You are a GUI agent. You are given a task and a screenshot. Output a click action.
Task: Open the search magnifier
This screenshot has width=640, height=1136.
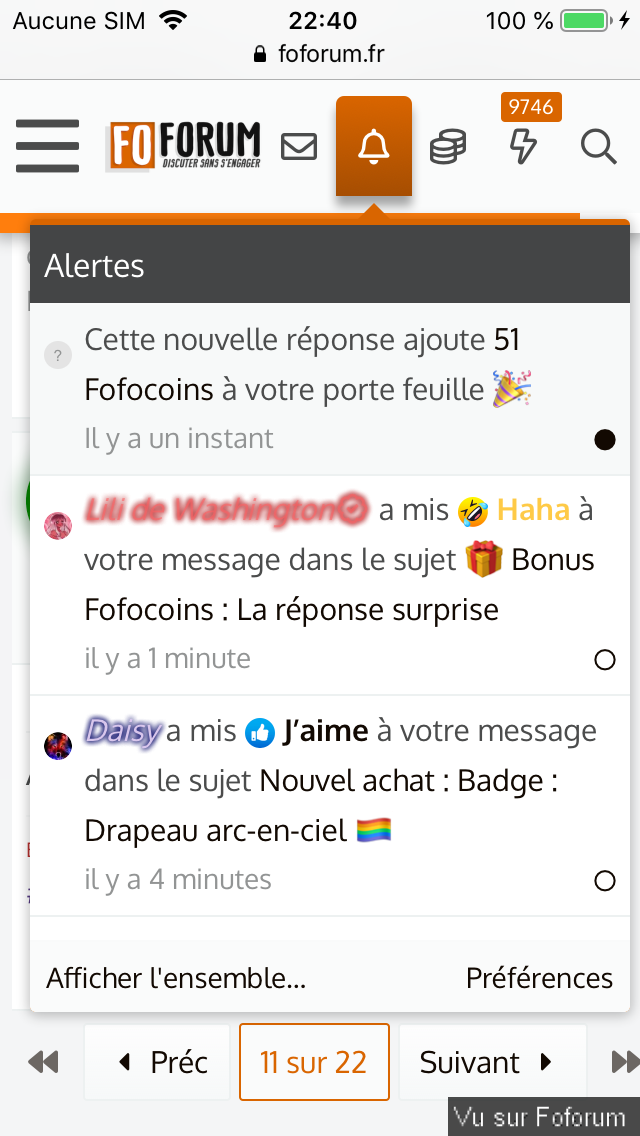click(x=598, y=147)
